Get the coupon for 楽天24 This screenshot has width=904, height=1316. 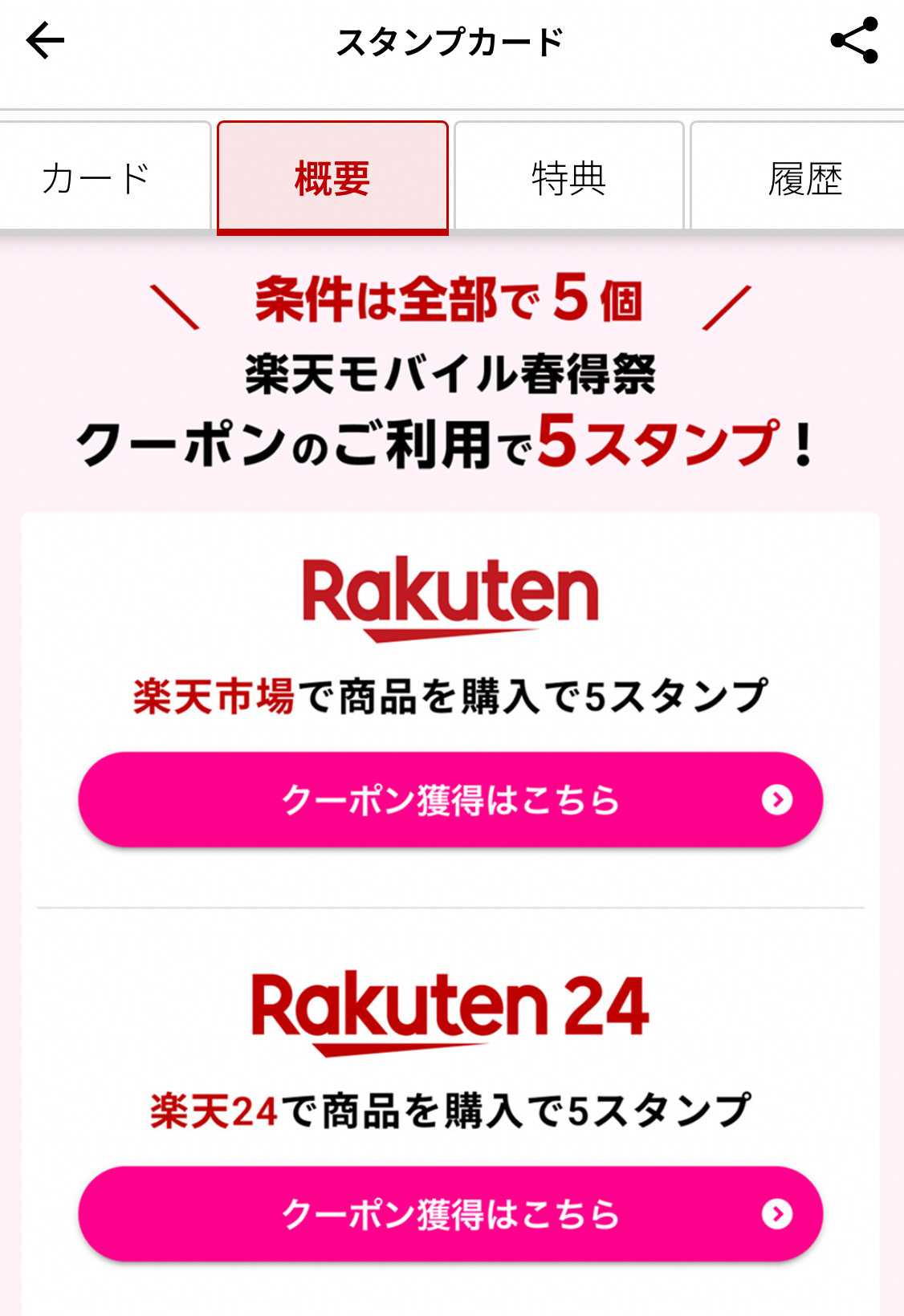pos(450,1213)
